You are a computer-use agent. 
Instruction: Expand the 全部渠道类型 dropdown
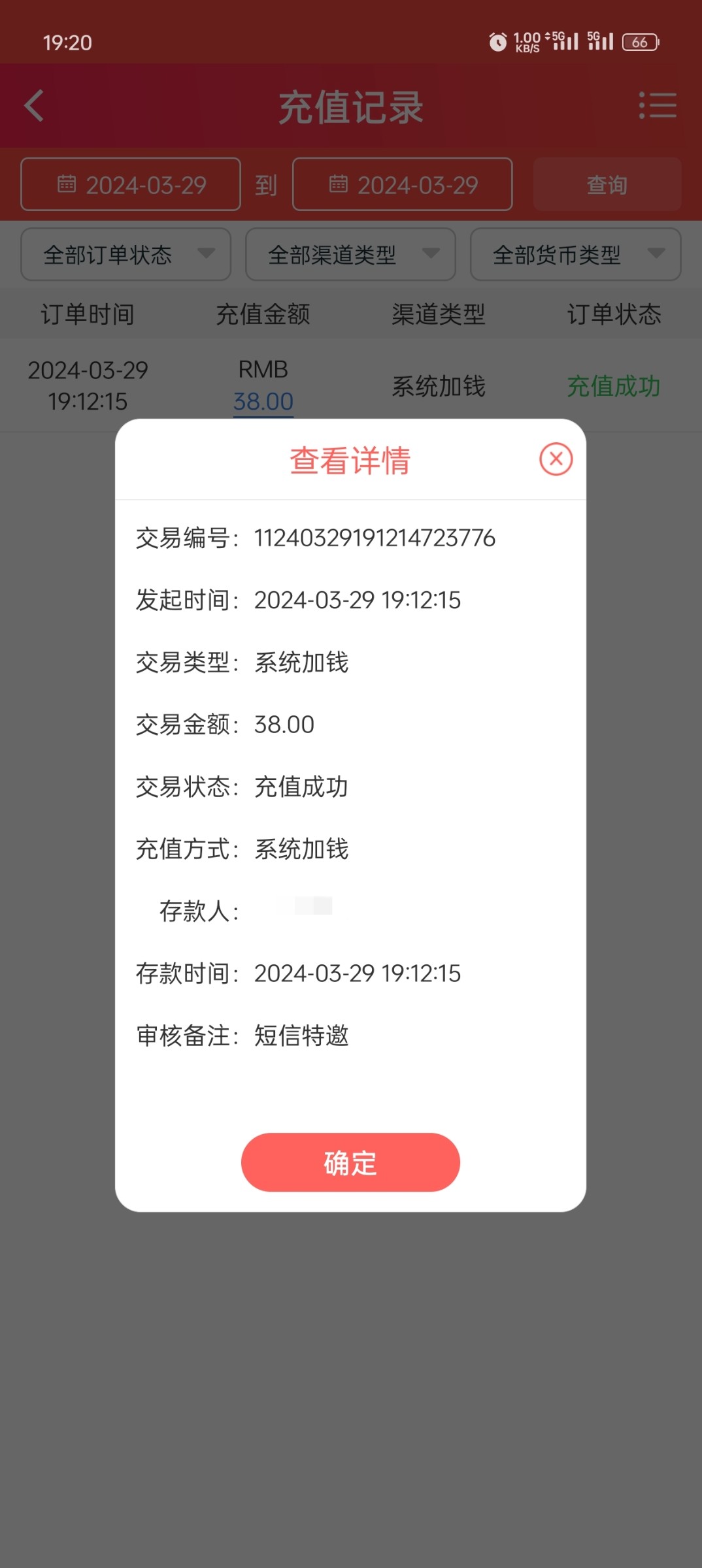point(350,254)
